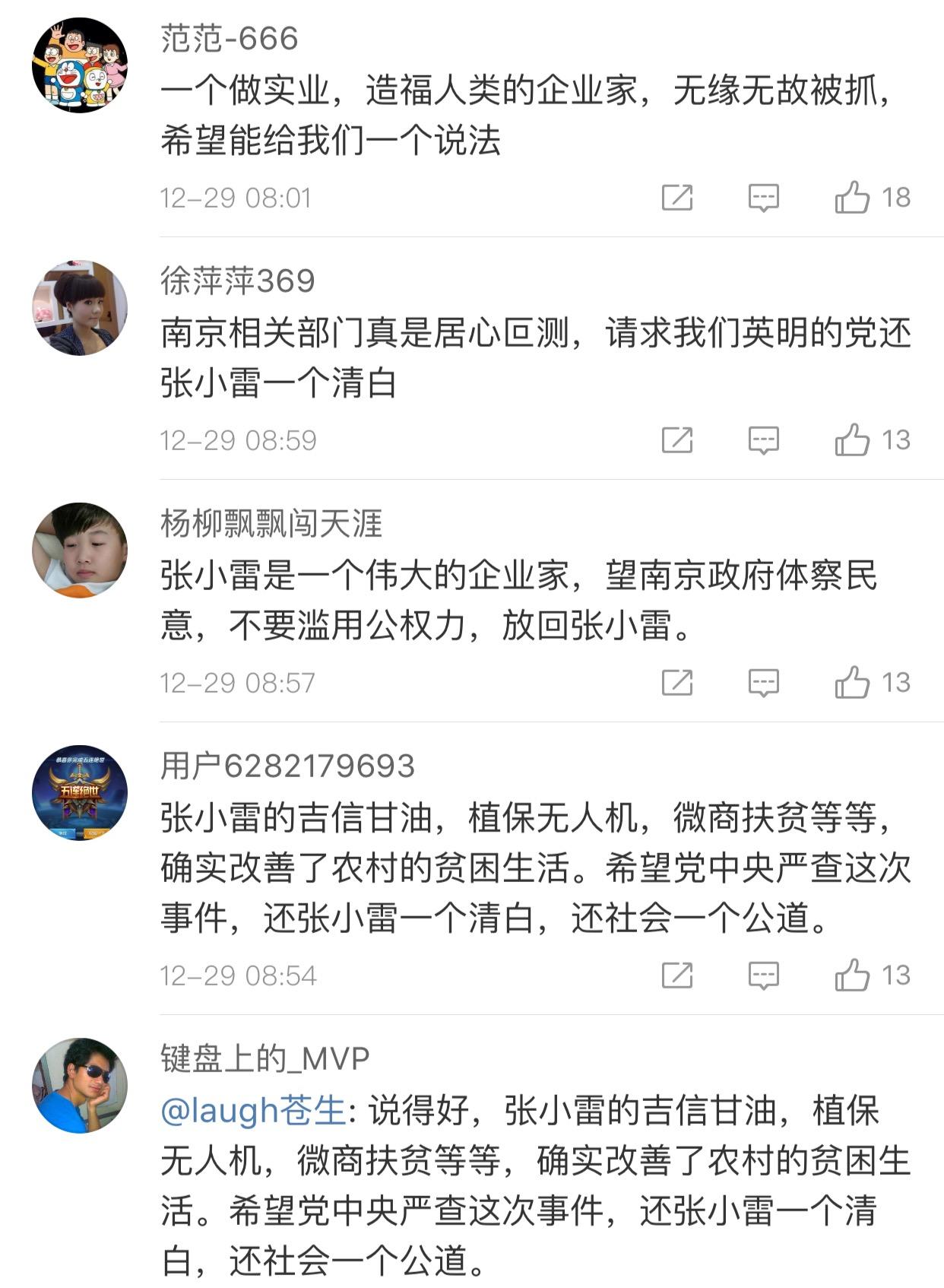View 徐萍萍369's profile picture
944x1288 pixels.
click(x=80, y=308)
